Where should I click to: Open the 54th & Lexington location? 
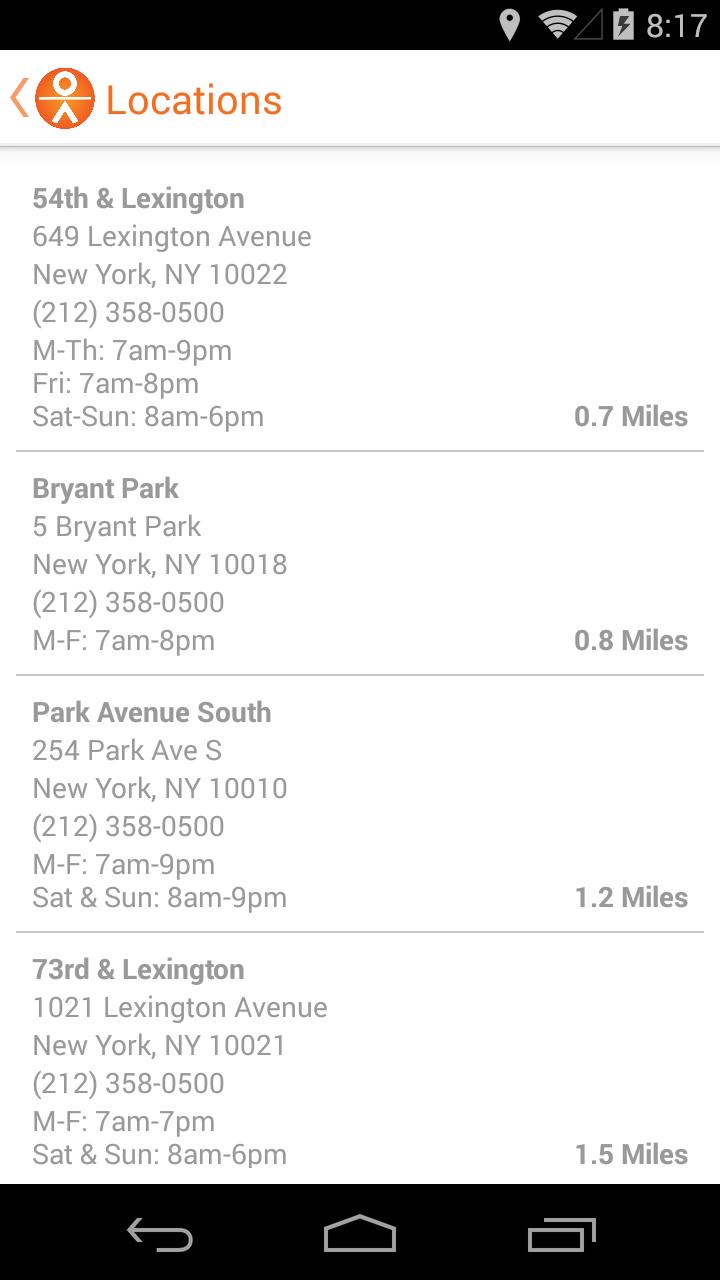(360, 306)
